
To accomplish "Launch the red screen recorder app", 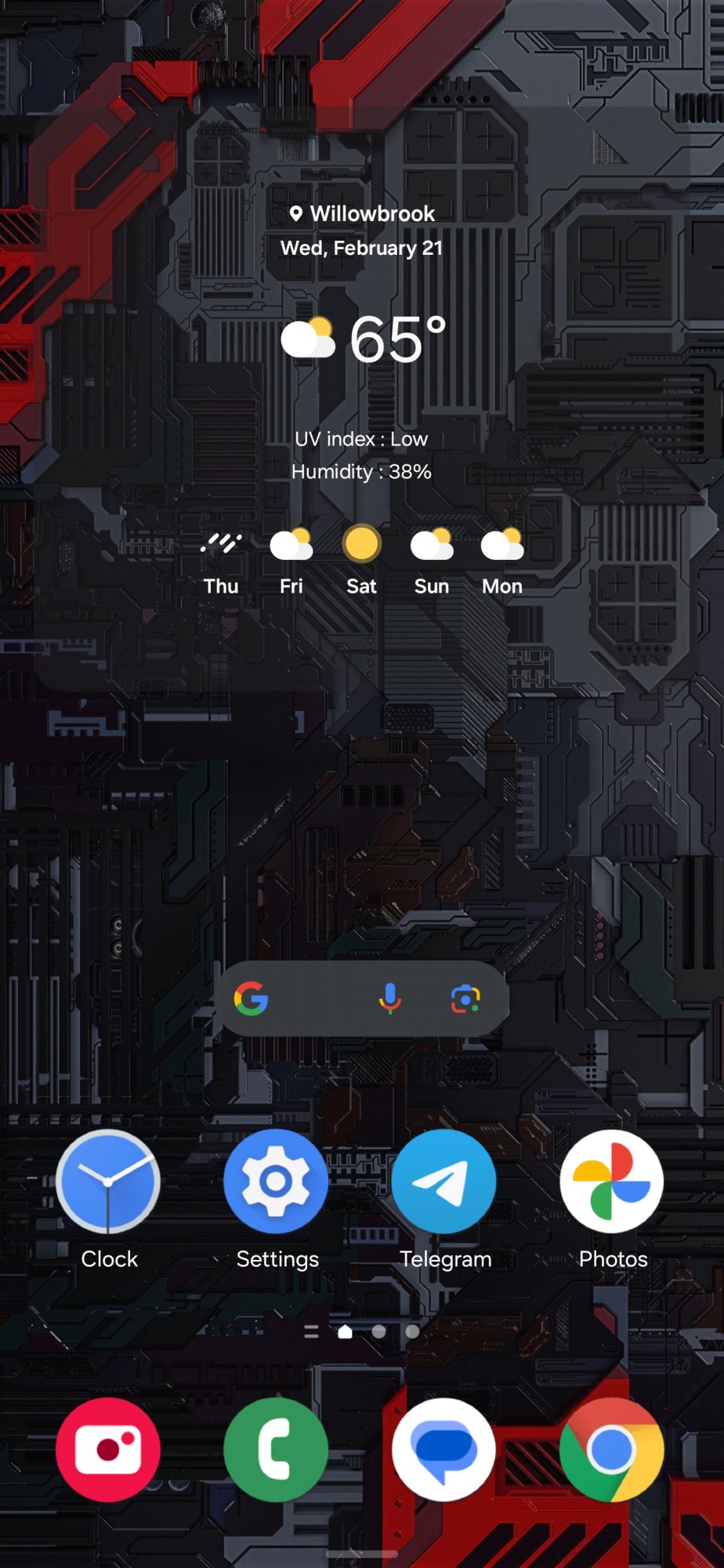I will tap(108, 1450).
